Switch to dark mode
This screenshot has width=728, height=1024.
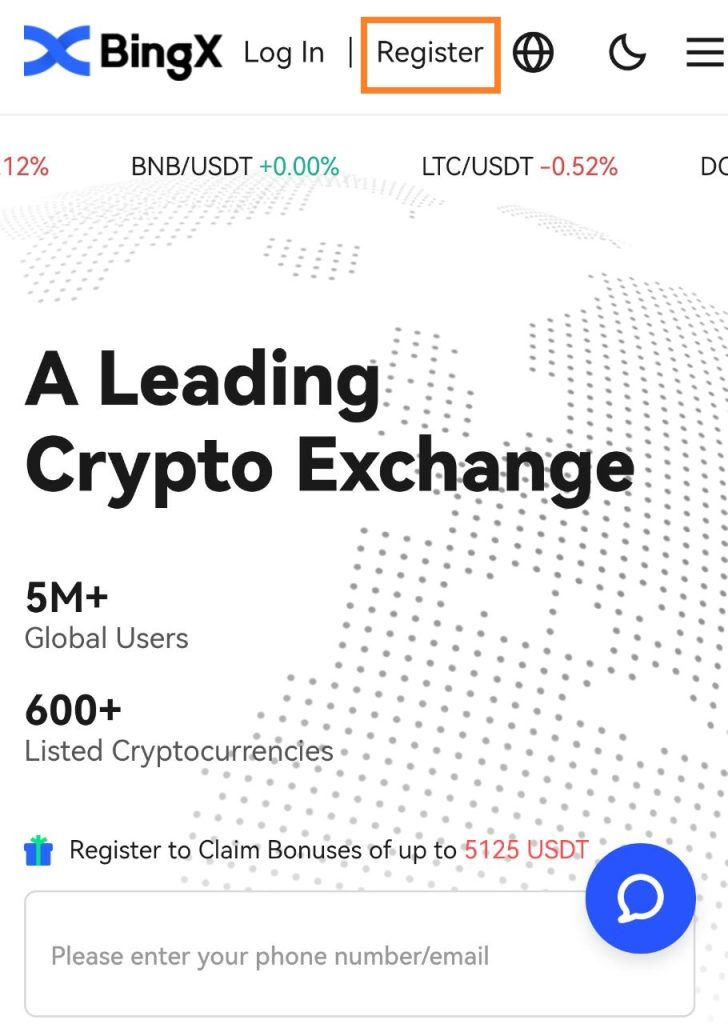627,53
